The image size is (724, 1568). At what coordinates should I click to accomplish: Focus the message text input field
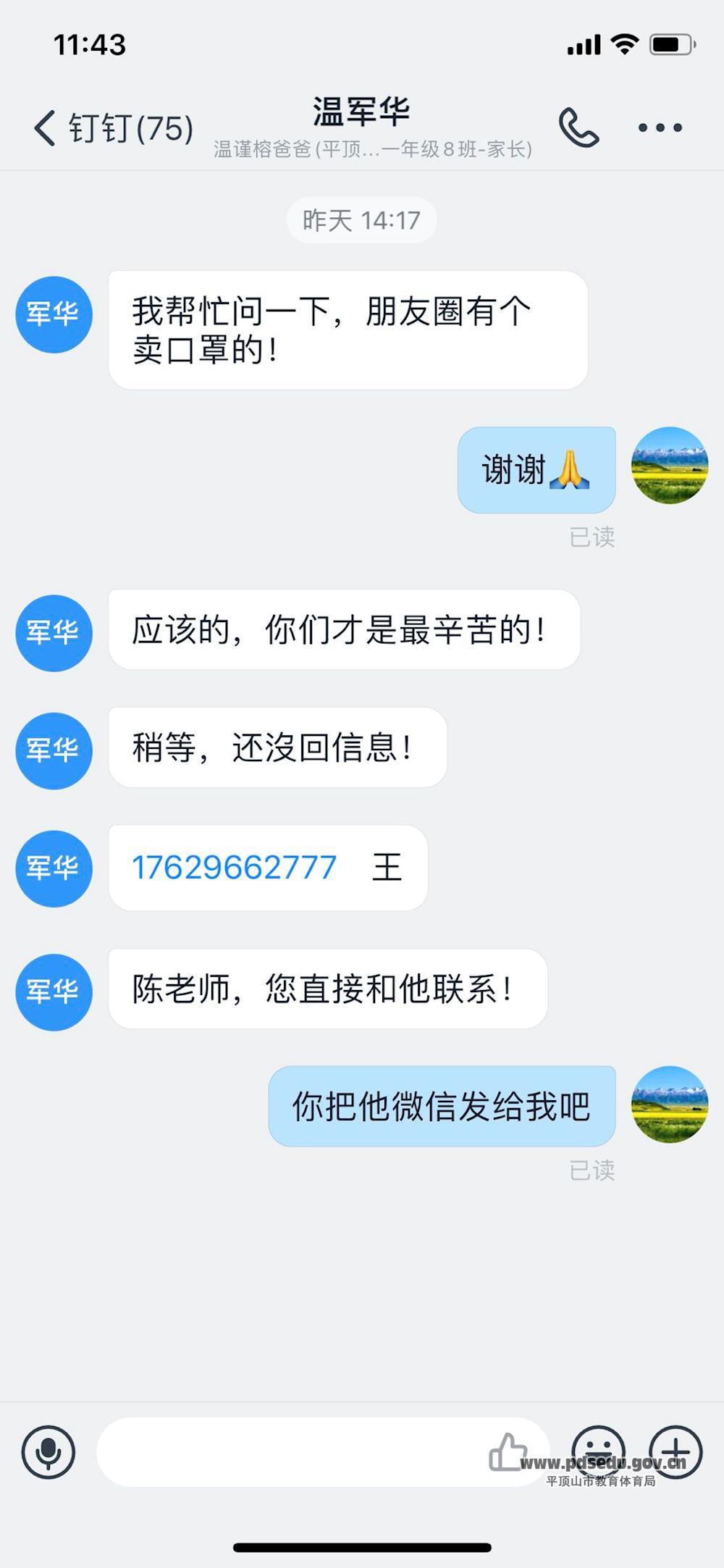coord(290,1452)
